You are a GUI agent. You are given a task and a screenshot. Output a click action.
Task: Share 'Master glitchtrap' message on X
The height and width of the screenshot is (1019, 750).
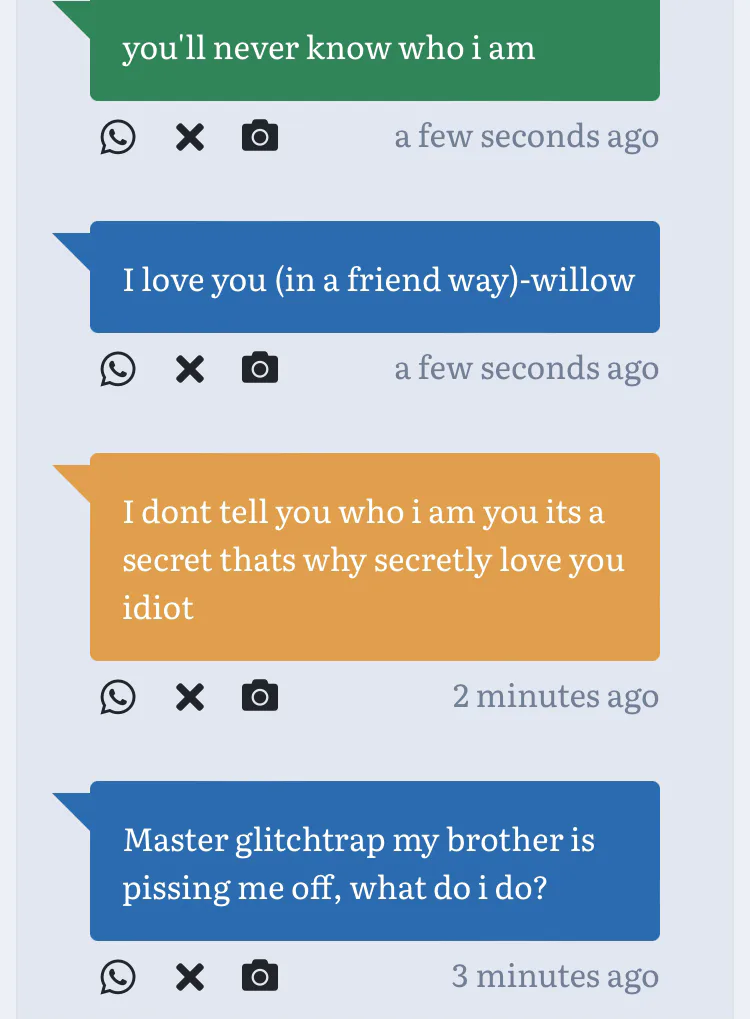coord(190,977)
